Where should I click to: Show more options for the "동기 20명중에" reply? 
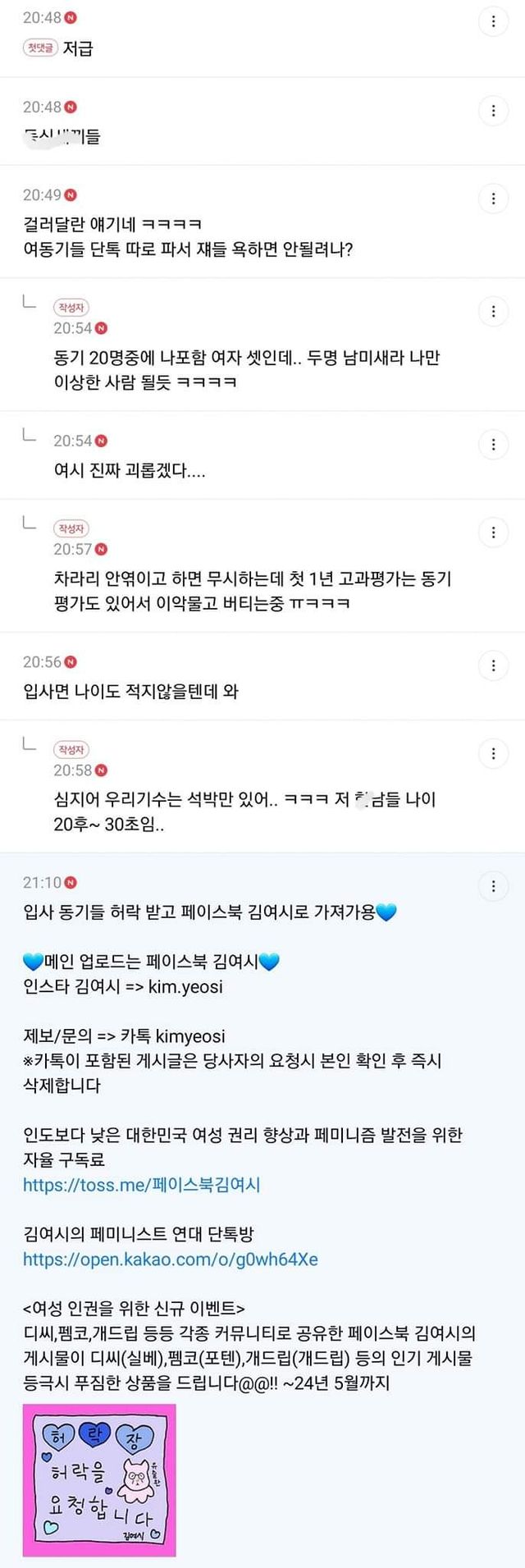point(493,311)
